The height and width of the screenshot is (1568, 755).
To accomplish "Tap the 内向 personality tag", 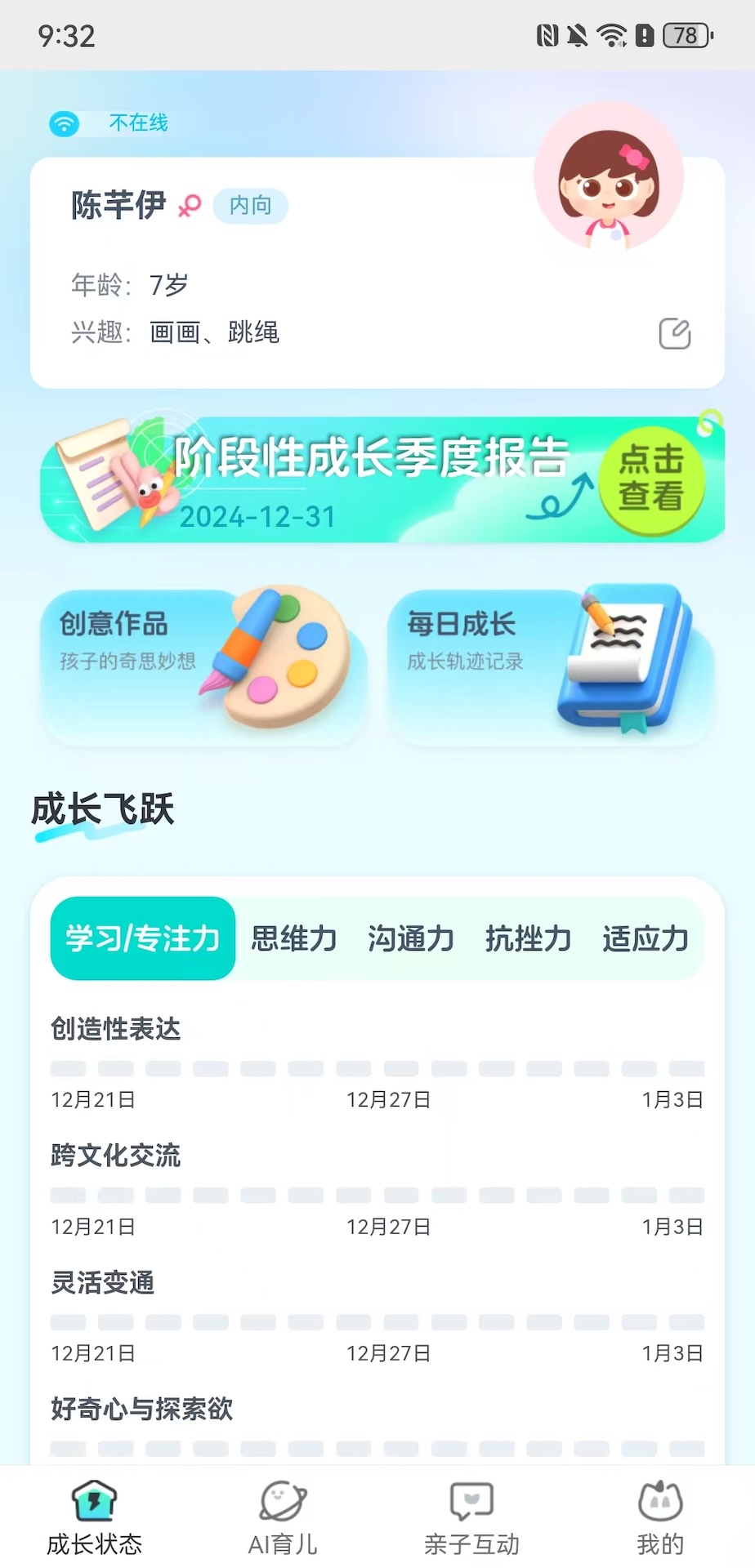I will tap(250, 206).
